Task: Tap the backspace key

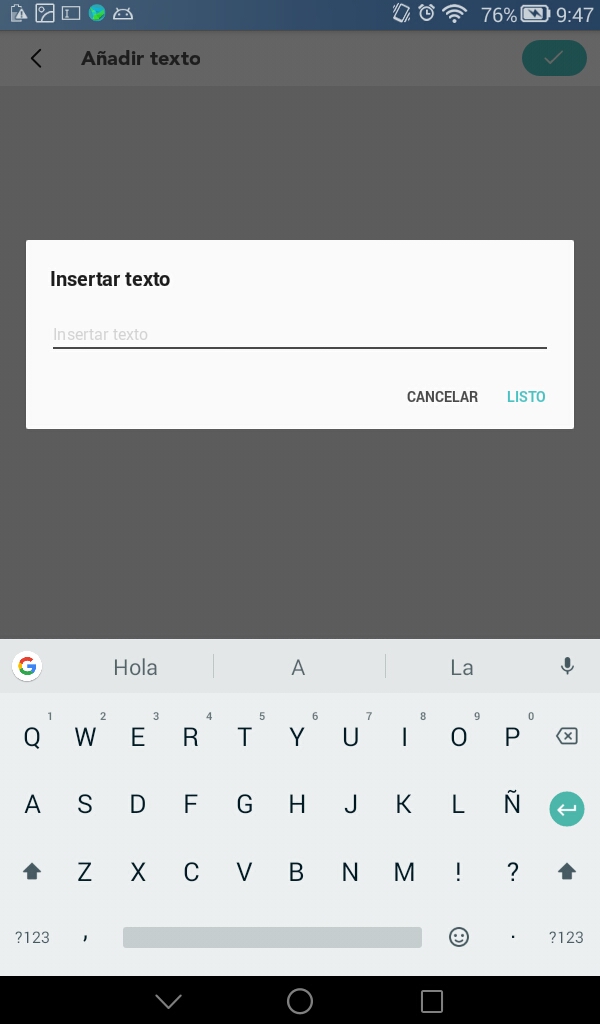Action: 566,737
